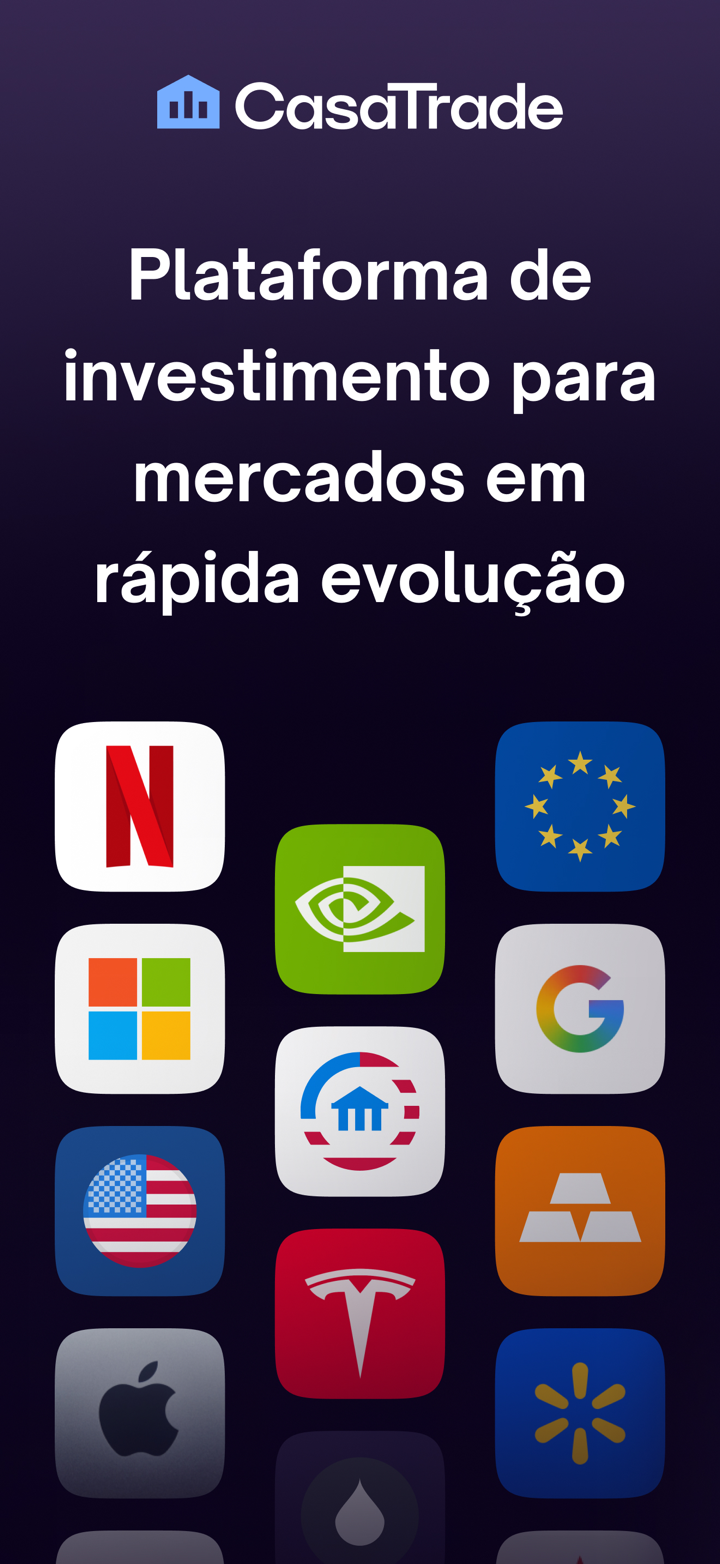
Task: Tap the Google asset icon
Action: coord(579,1007)
